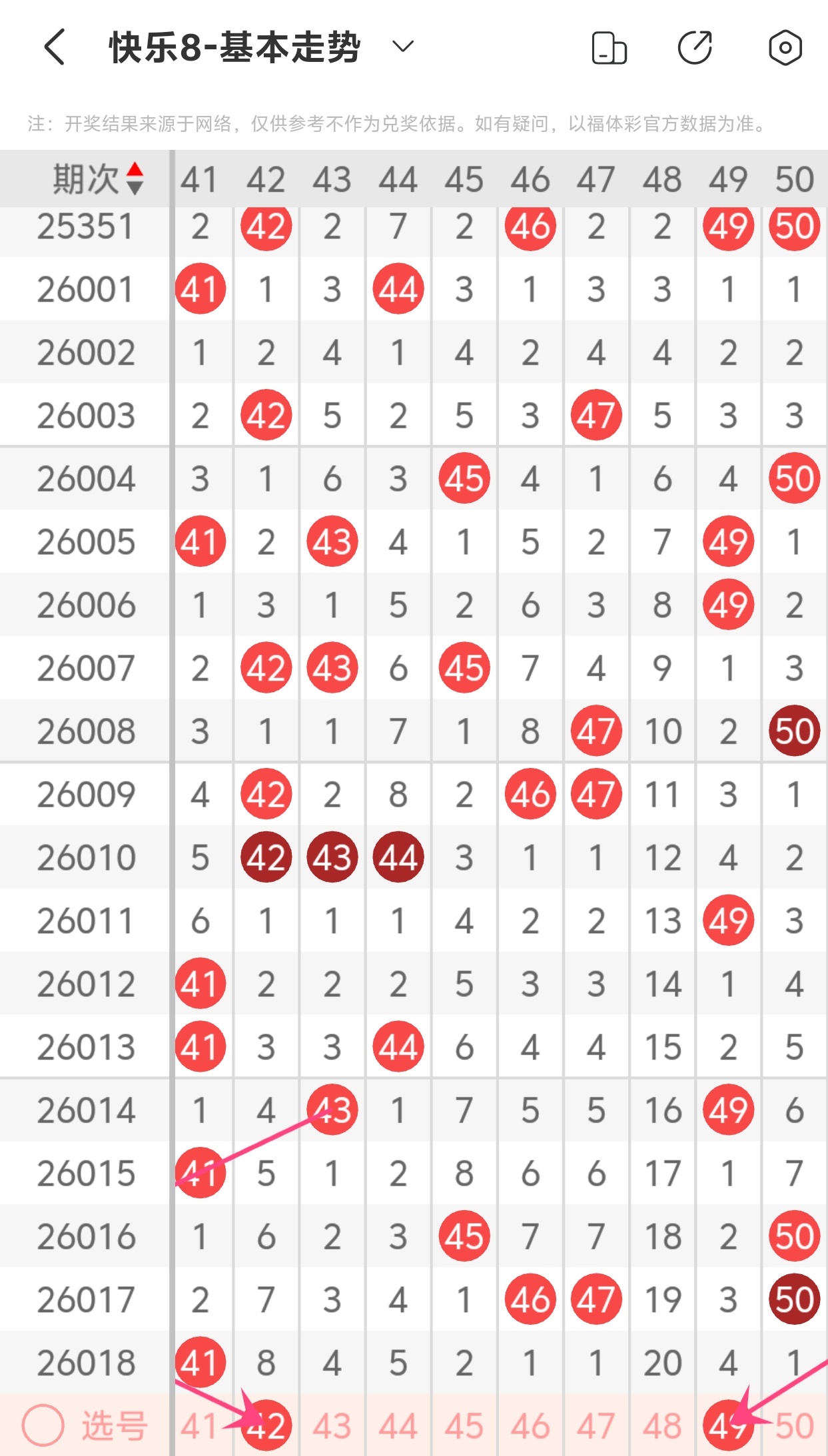Choose number 48 in the 选号 row

tap(662, 1426)
